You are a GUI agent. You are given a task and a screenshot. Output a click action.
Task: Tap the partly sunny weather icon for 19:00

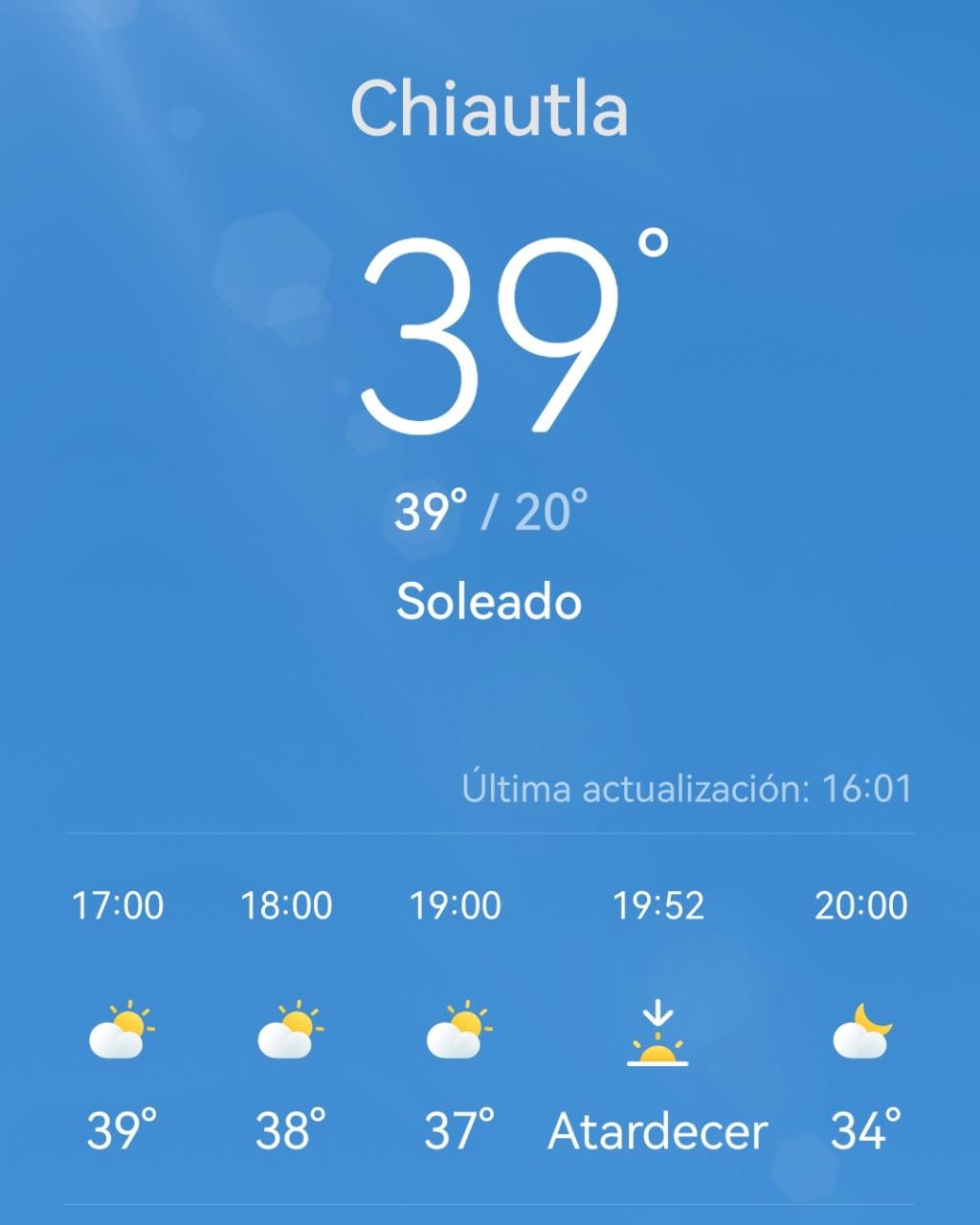[x=457, y=1032]
